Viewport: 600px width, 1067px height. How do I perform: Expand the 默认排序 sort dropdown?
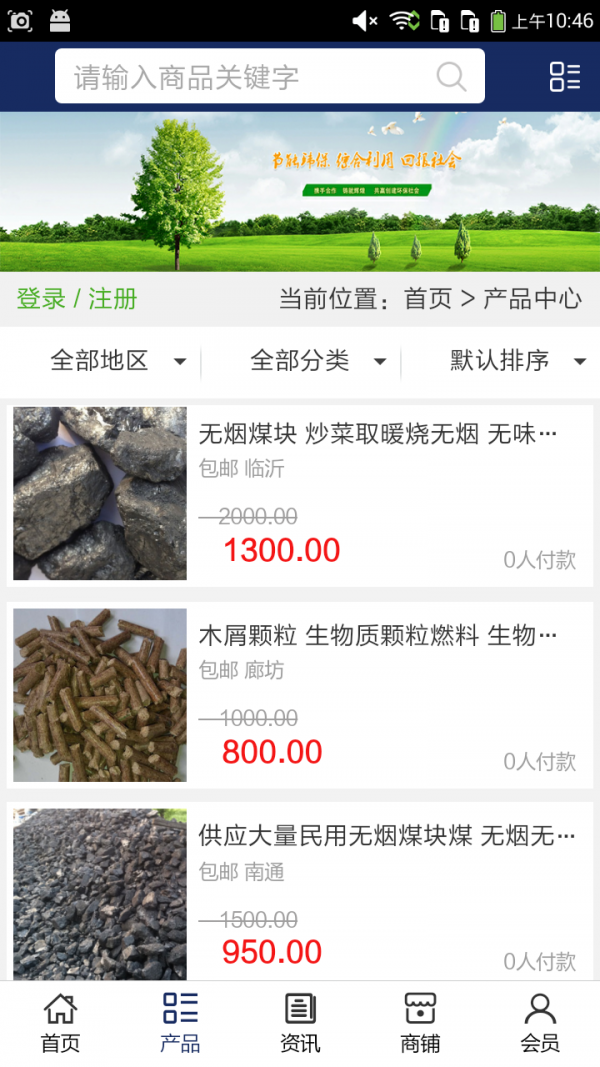(517, 361)
